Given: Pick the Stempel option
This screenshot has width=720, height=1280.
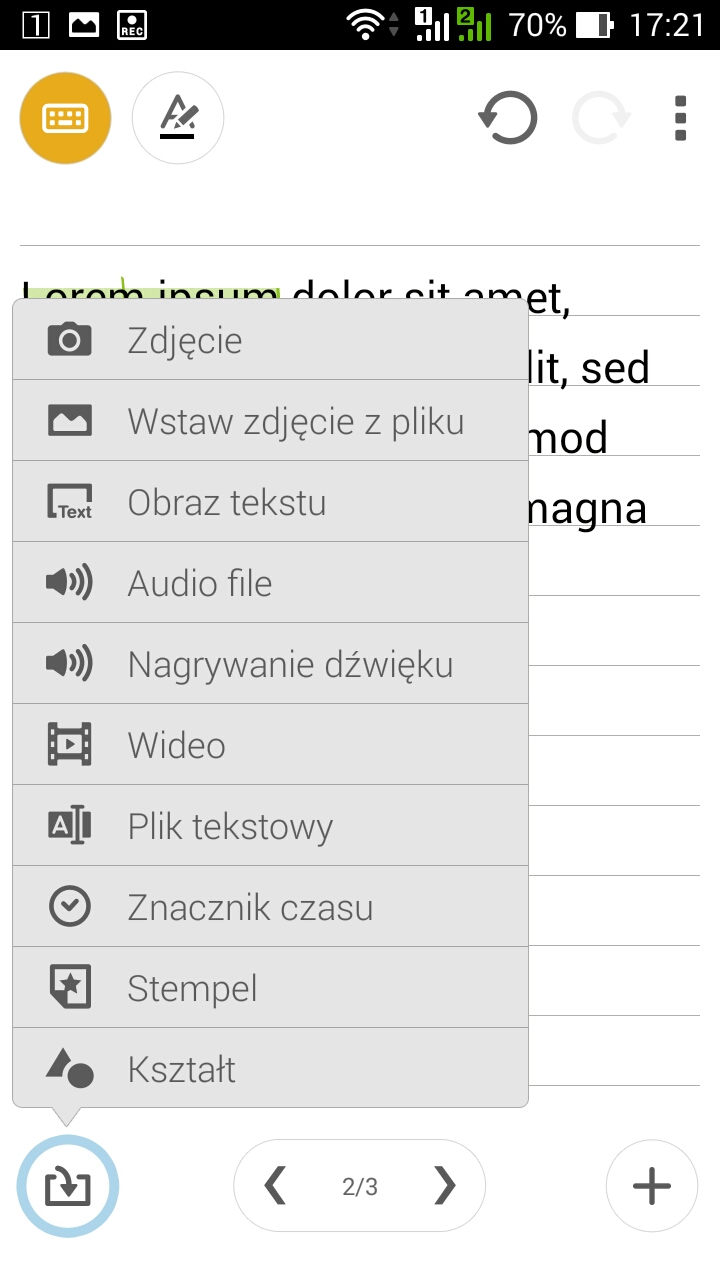Looking at the screenshot, I should coord(270,988).
